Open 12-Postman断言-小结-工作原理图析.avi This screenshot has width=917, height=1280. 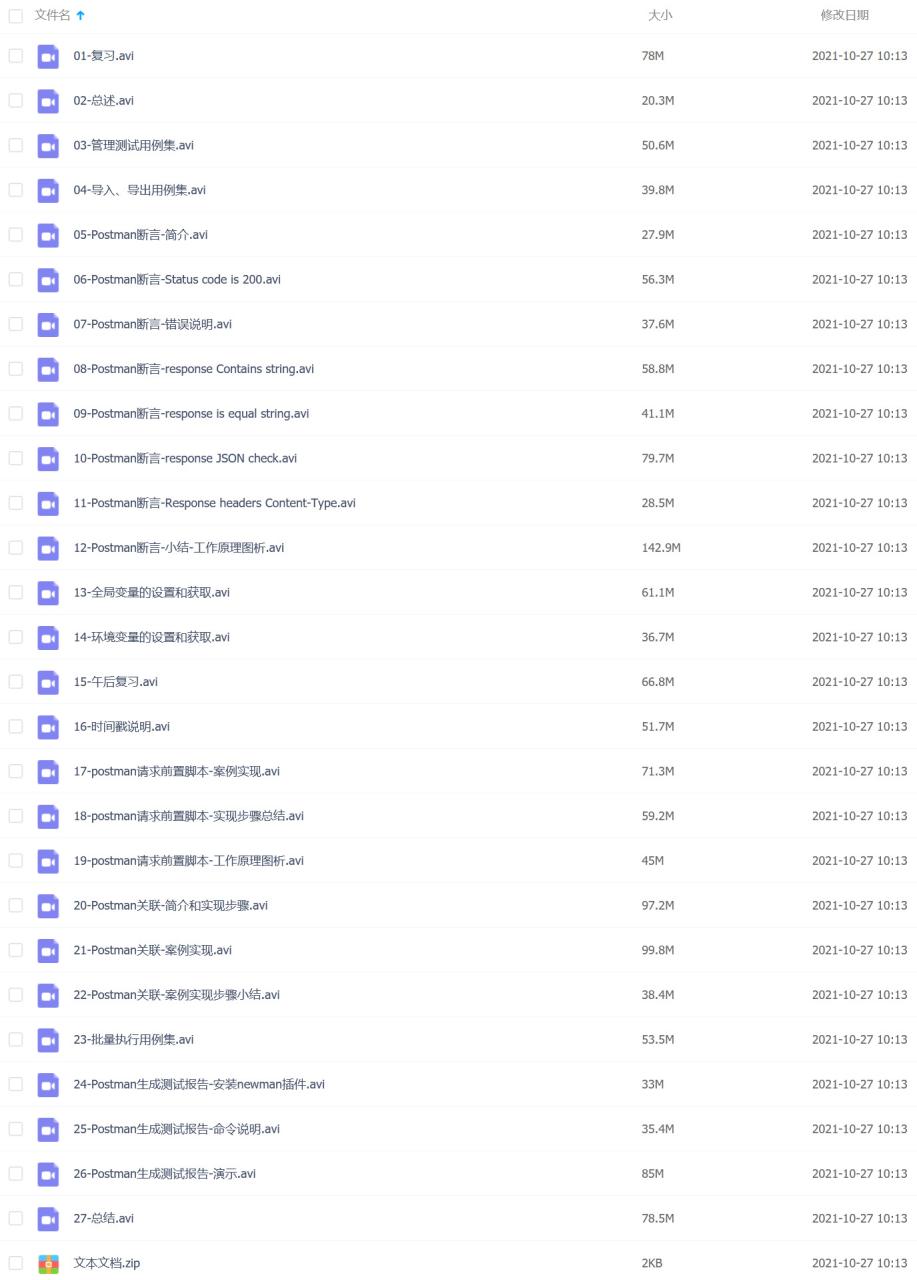pyautogui.click(x=178, y=547)
